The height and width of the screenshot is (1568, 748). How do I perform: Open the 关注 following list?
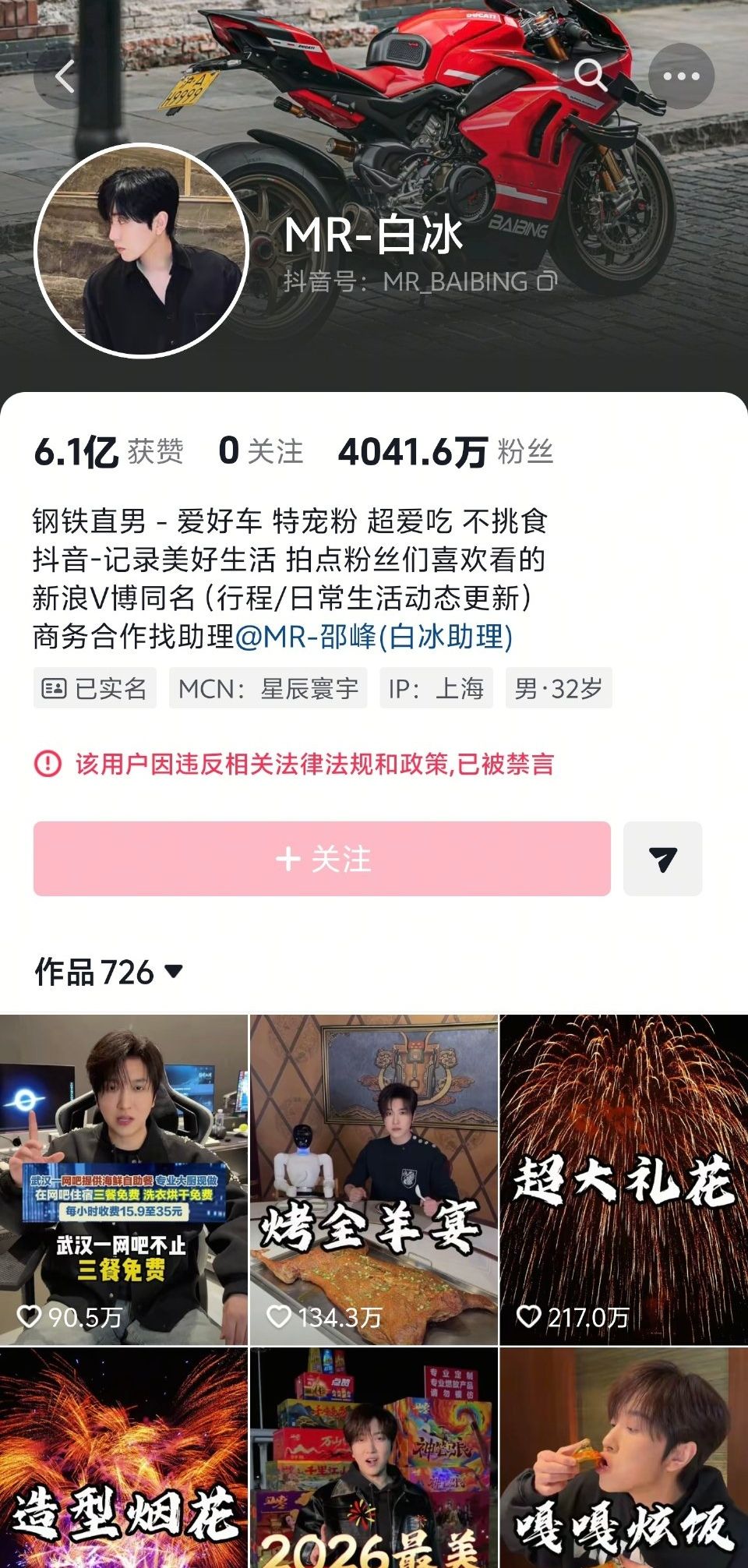point(261,451)
